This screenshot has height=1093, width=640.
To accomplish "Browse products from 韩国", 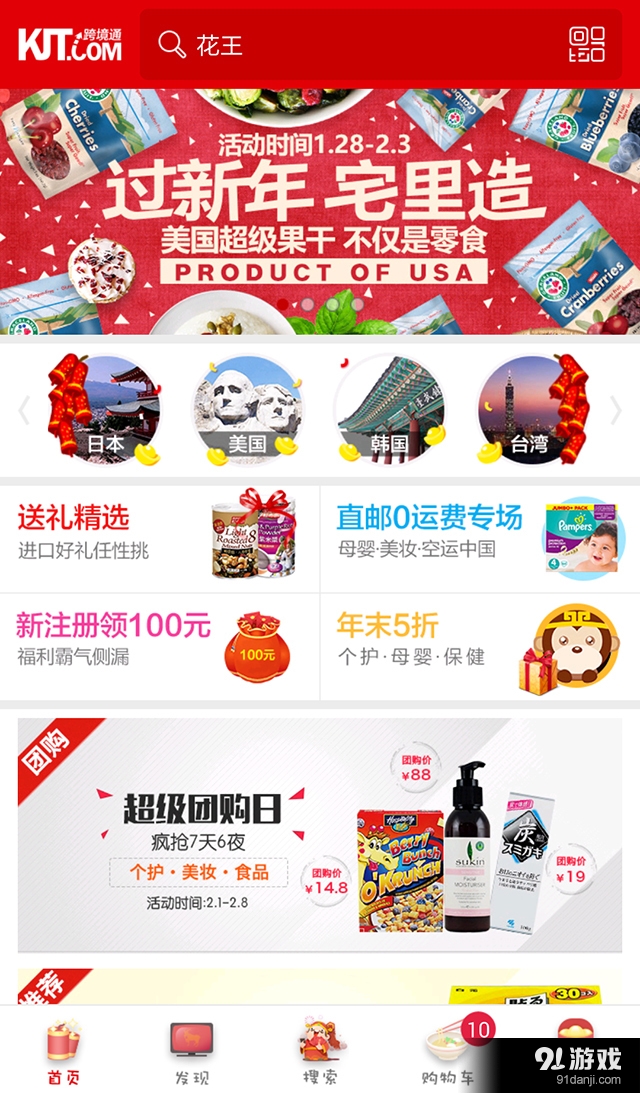I will point(389,410).
